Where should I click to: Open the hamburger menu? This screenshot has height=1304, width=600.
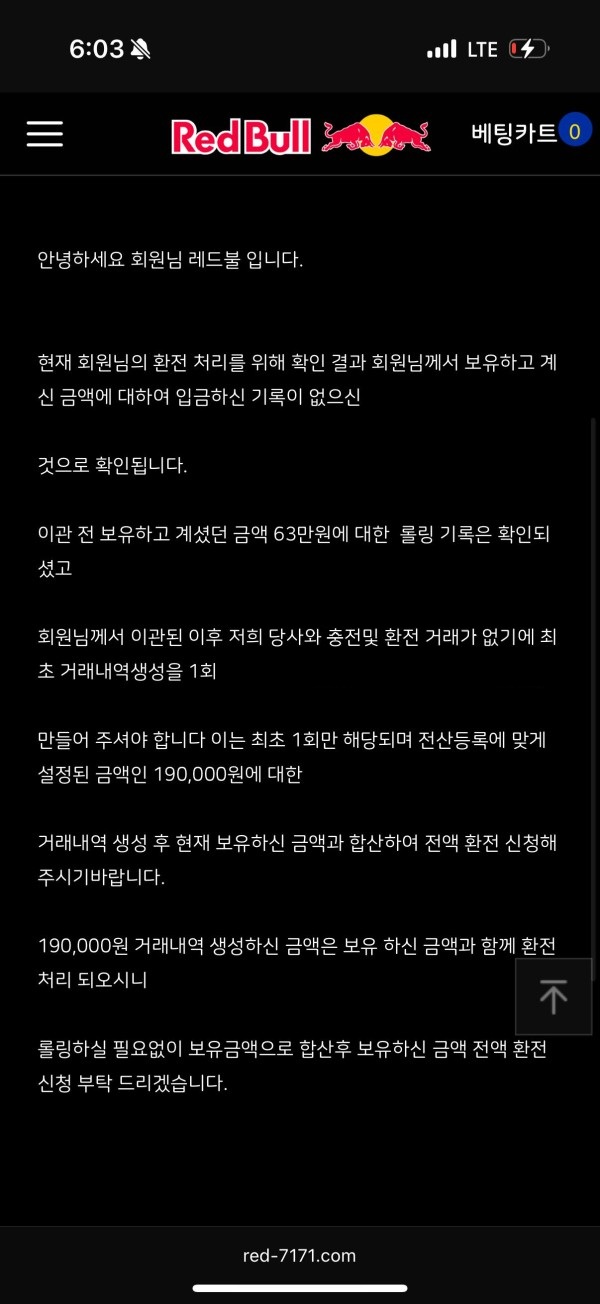click(x=45, y=134)
